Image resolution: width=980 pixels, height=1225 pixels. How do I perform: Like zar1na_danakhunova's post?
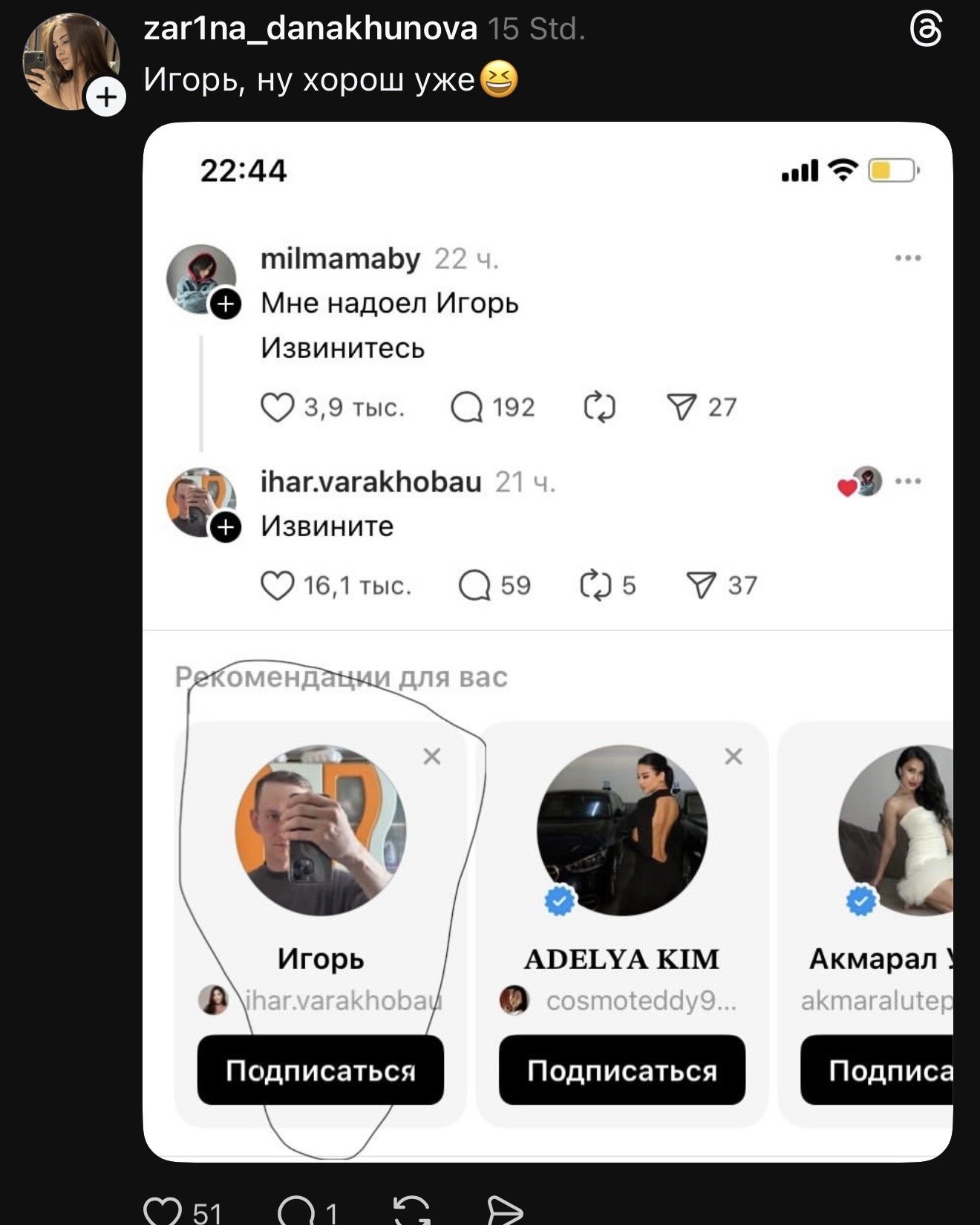coord(163,1210)
